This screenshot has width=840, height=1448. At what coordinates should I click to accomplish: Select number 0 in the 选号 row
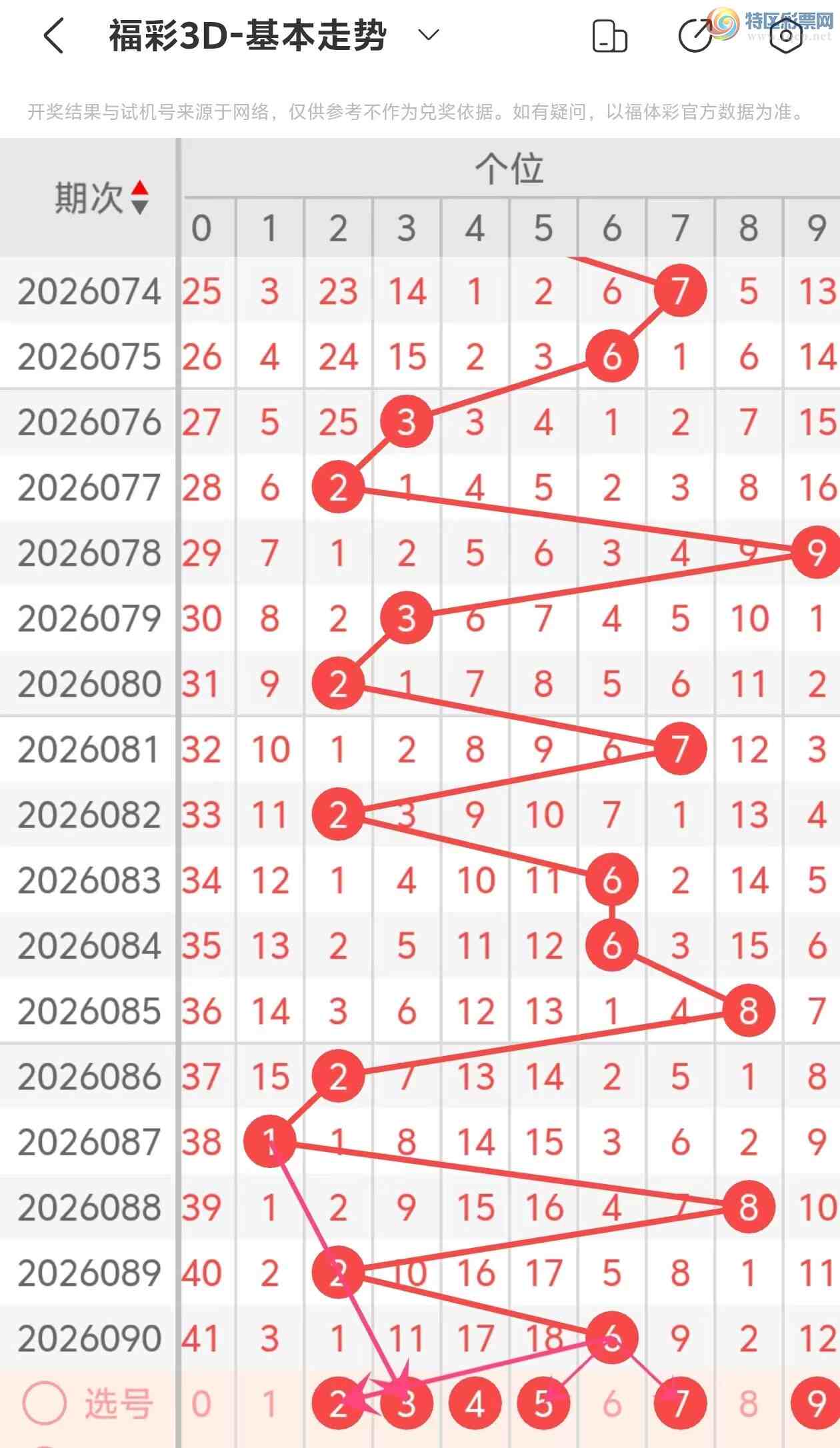[x=201, y=1405]
